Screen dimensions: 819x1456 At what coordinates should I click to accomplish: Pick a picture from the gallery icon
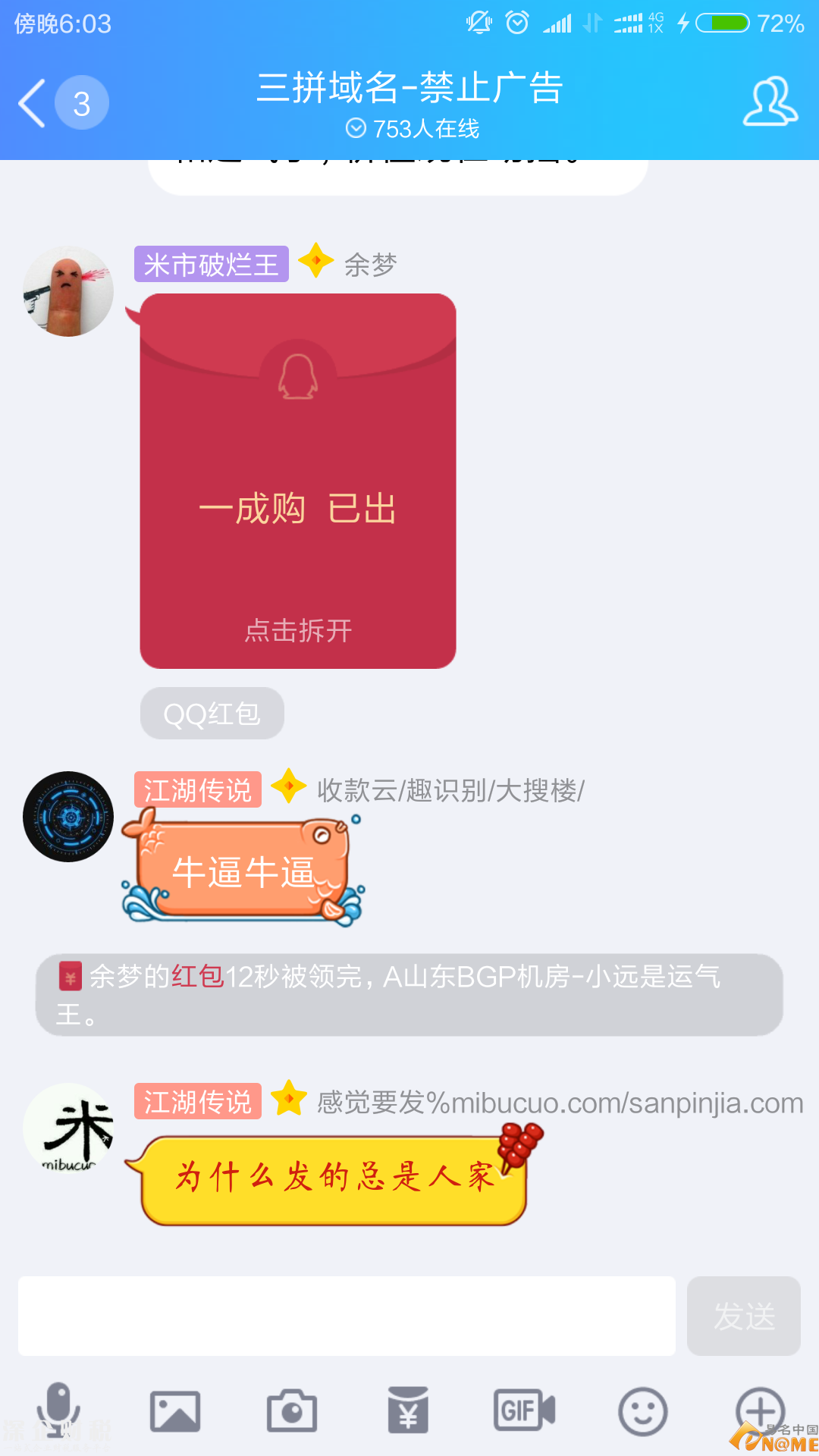[x=175, y=1411]
